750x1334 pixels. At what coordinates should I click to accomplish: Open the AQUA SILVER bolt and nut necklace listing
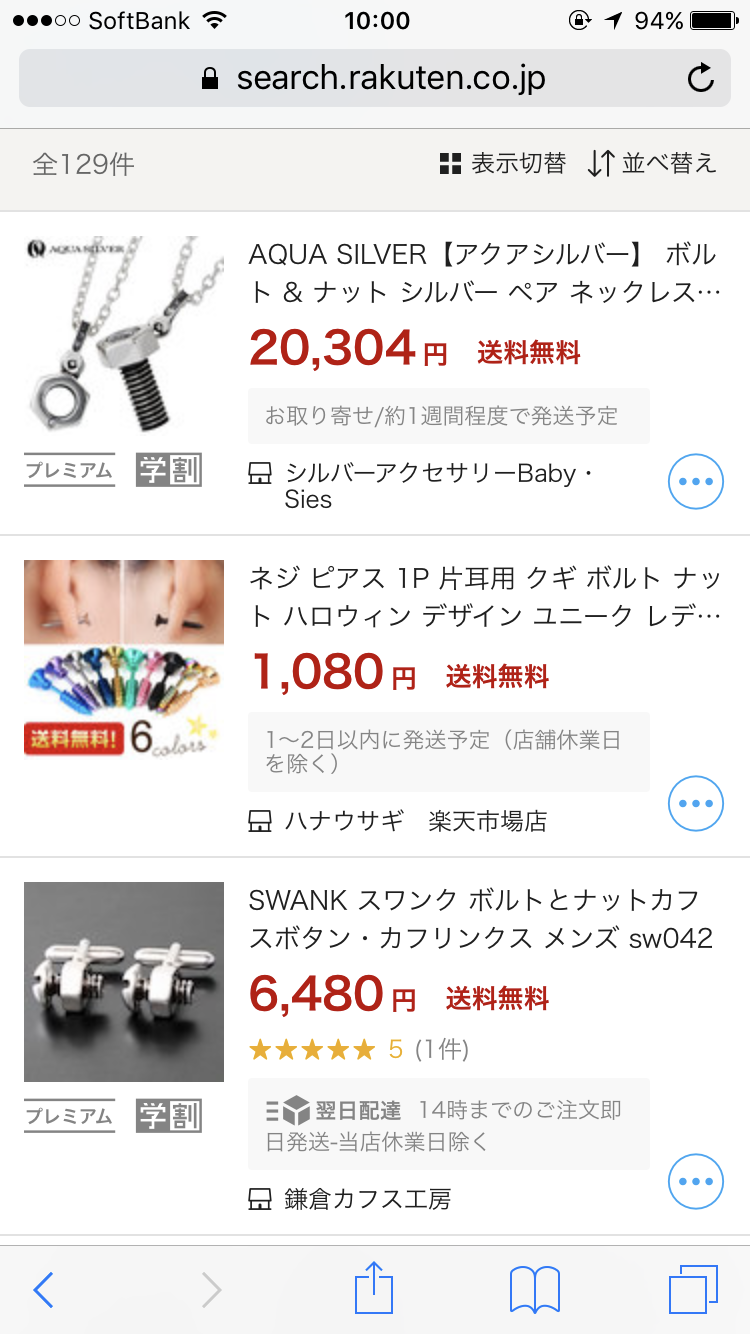(484, 273)
